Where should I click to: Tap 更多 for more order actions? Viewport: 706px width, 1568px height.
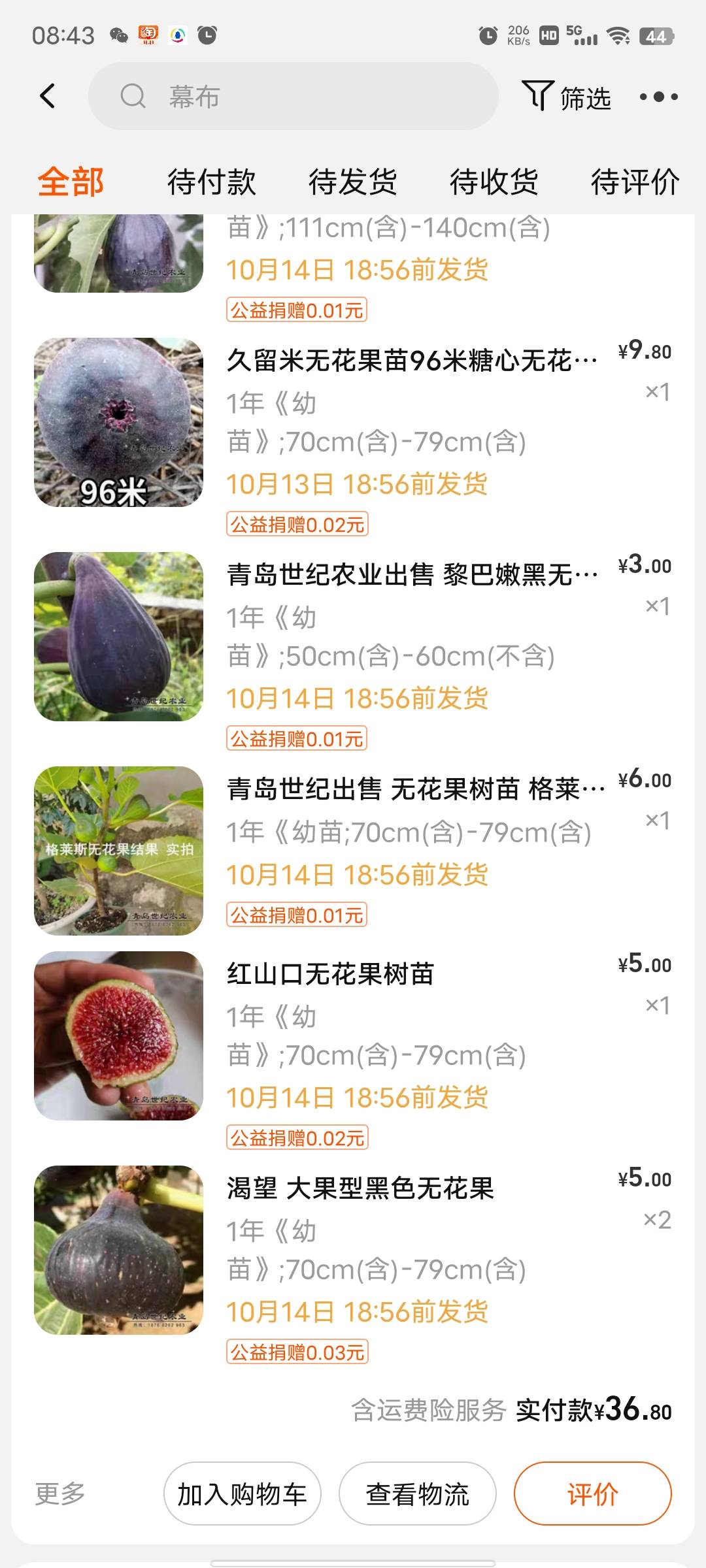pos(60,1494)
